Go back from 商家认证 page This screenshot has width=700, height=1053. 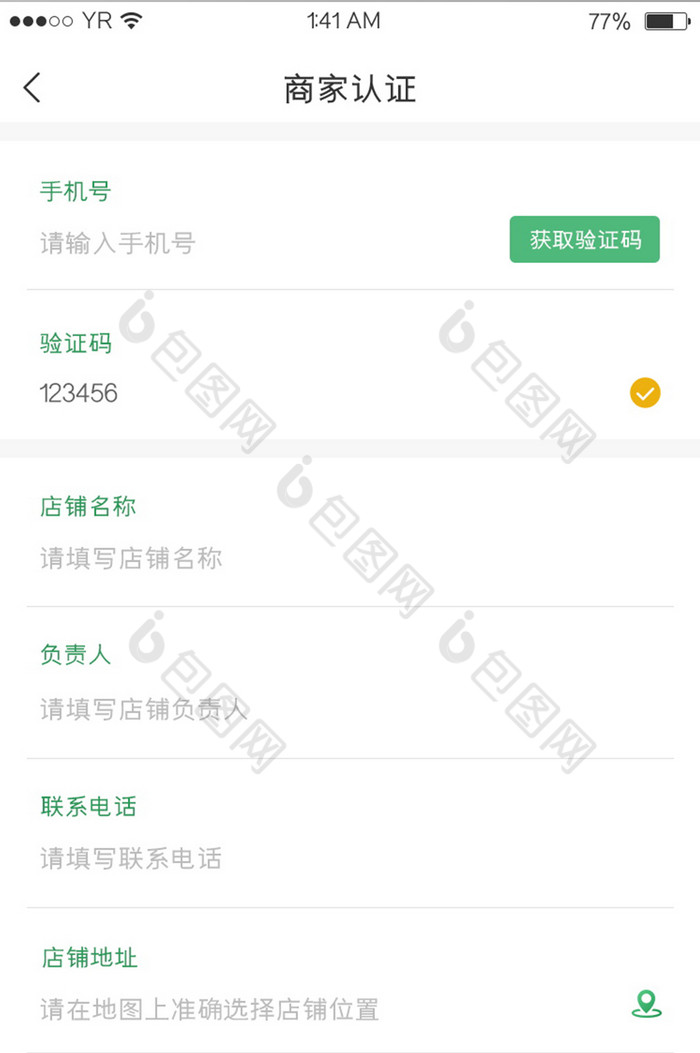pos(32,88)
